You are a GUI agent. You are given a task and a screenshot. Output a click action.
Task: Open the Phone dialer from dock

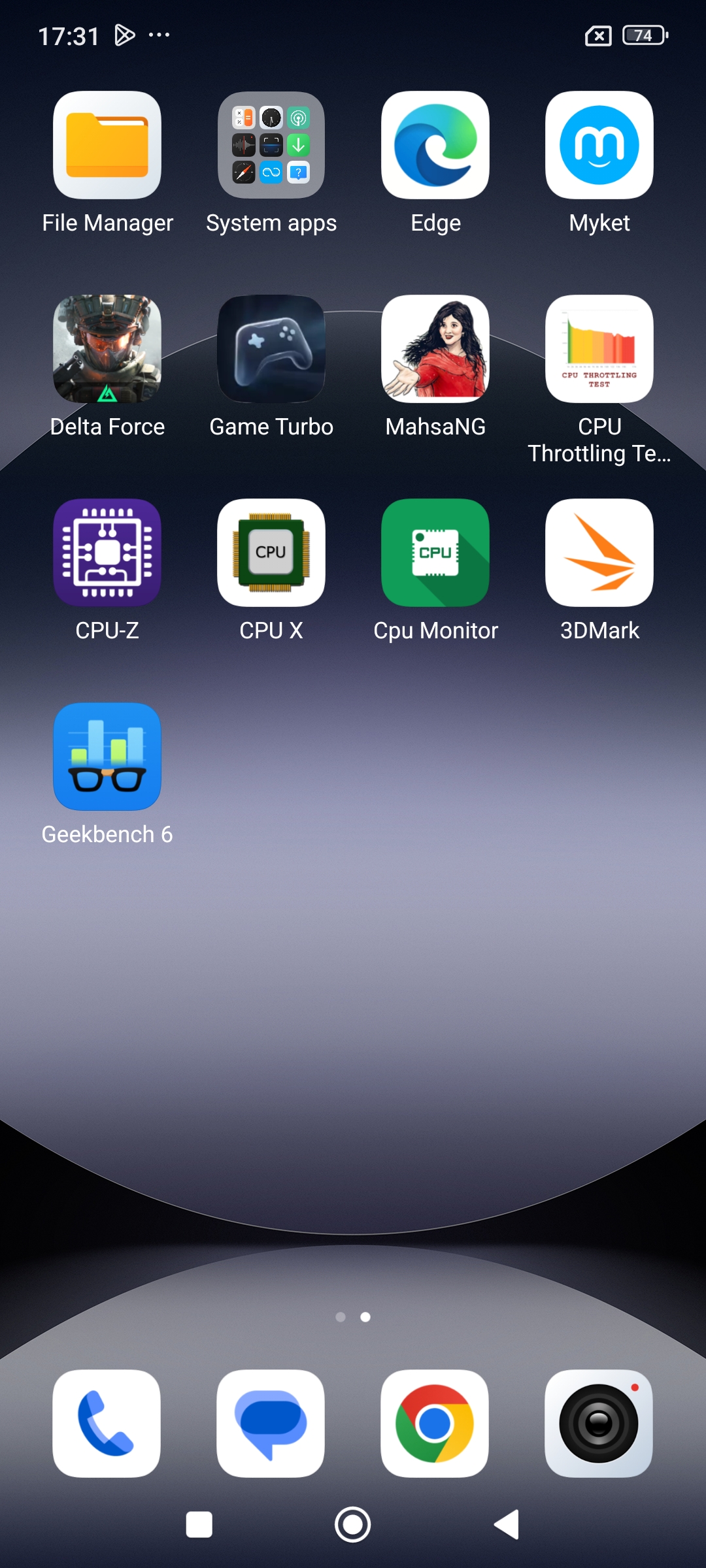(107, 1423)
